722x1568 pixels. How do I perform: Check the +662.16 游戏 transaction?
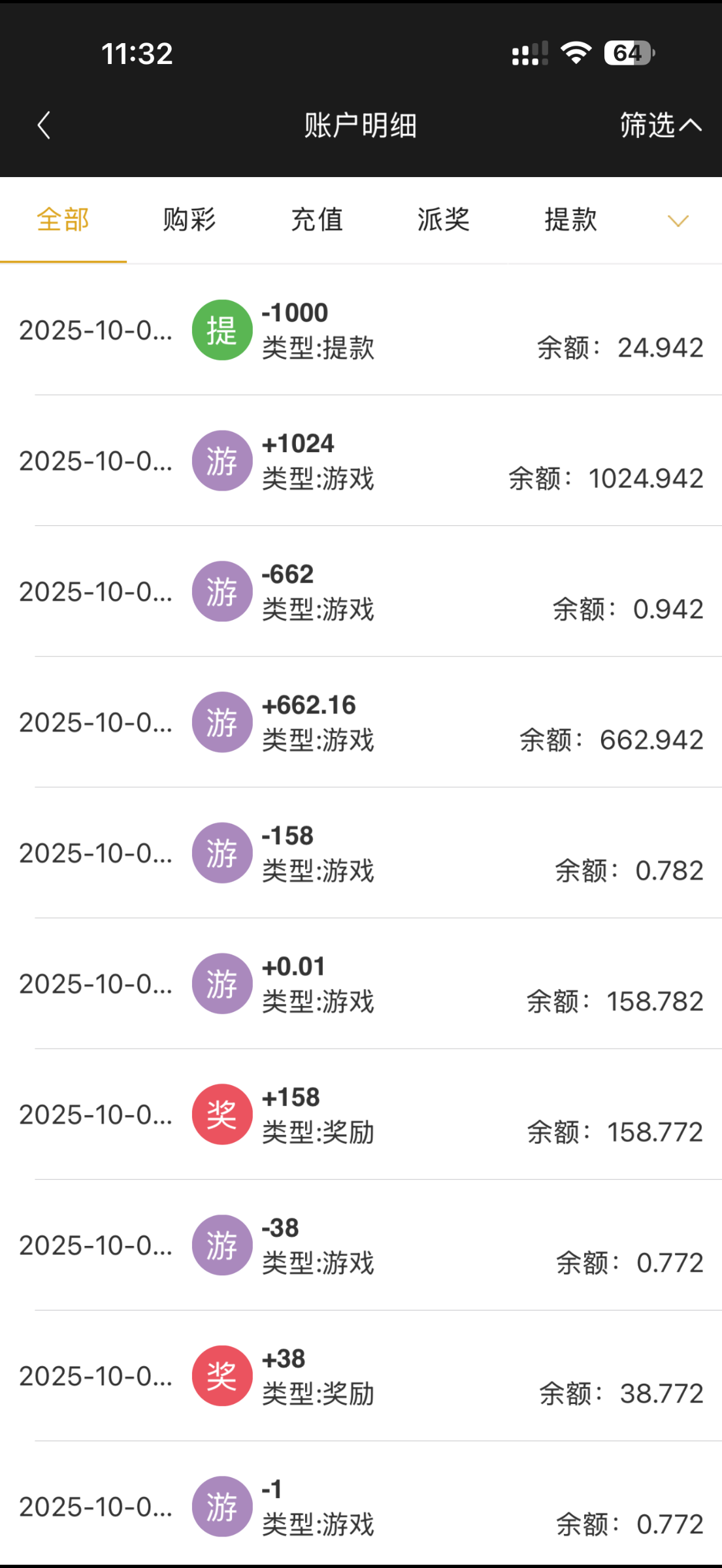tap(361, 722)
